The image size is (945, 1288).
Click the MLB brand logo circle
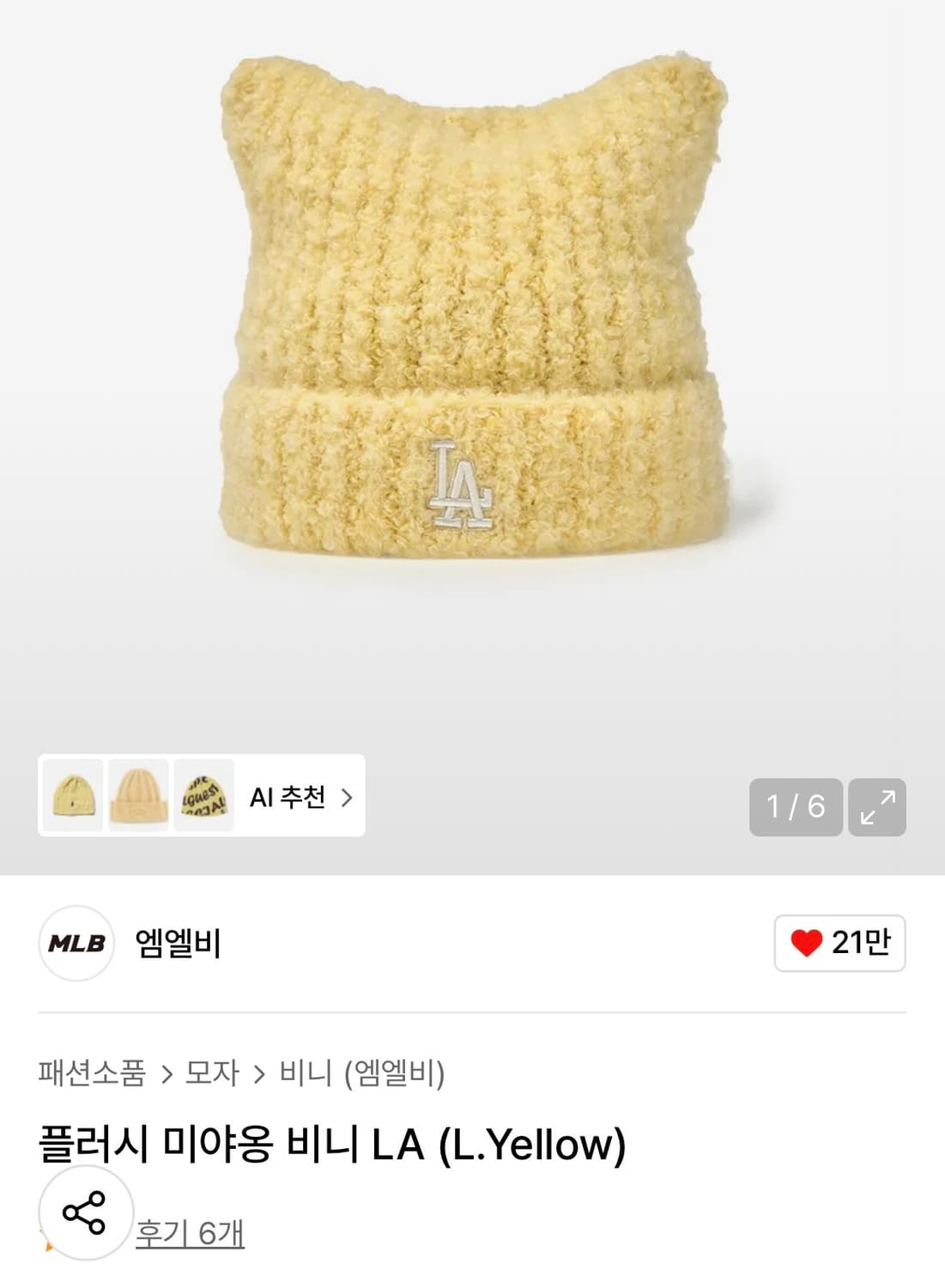click(77, 942)
